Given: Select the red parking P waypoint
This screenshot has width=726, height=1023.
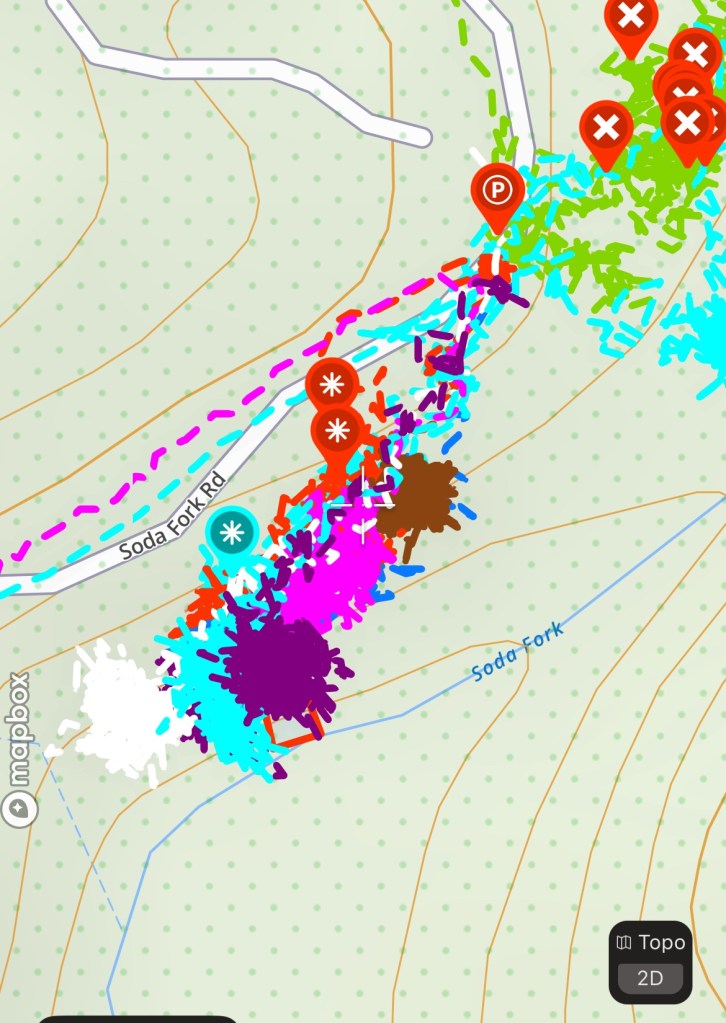Looking at the screenshot, I should point(497,189).
